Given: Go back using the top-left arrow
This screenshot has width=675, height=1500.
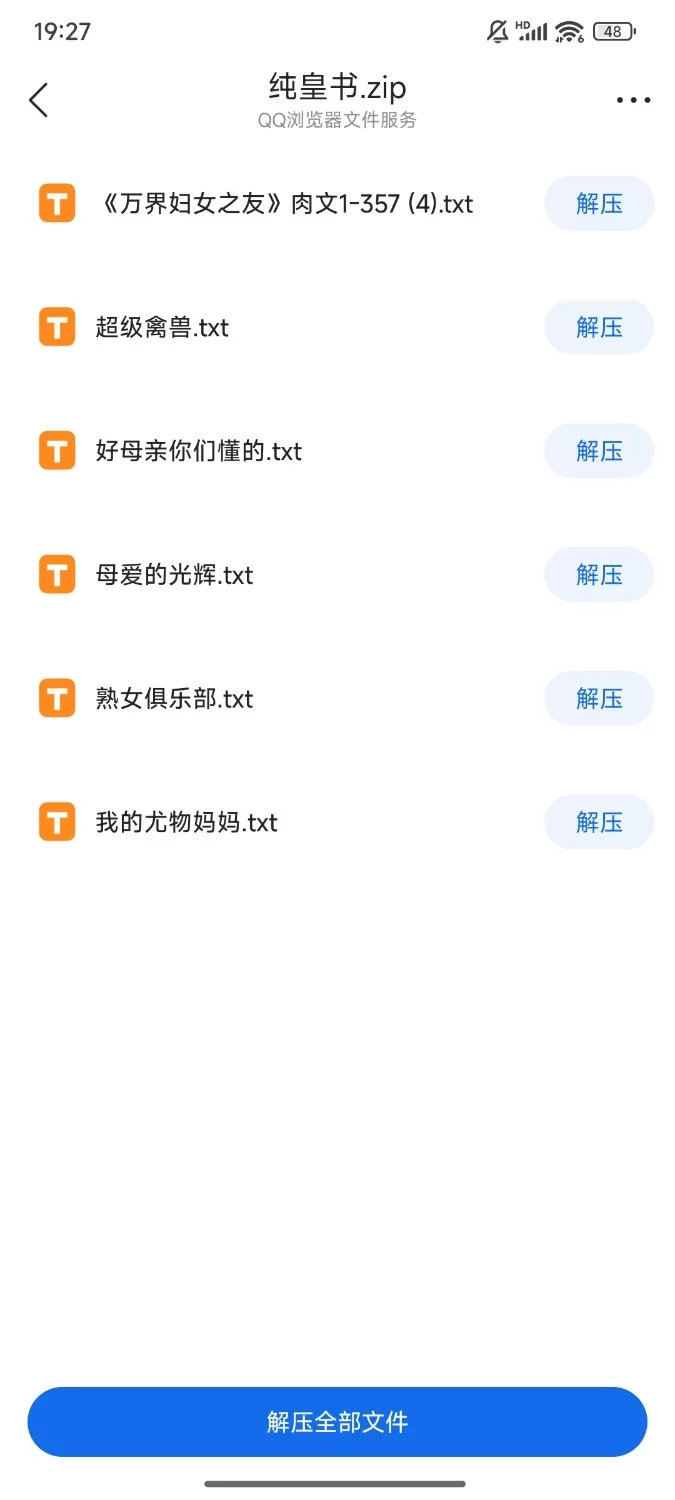Looking at the screenshot, I should 39,100.
